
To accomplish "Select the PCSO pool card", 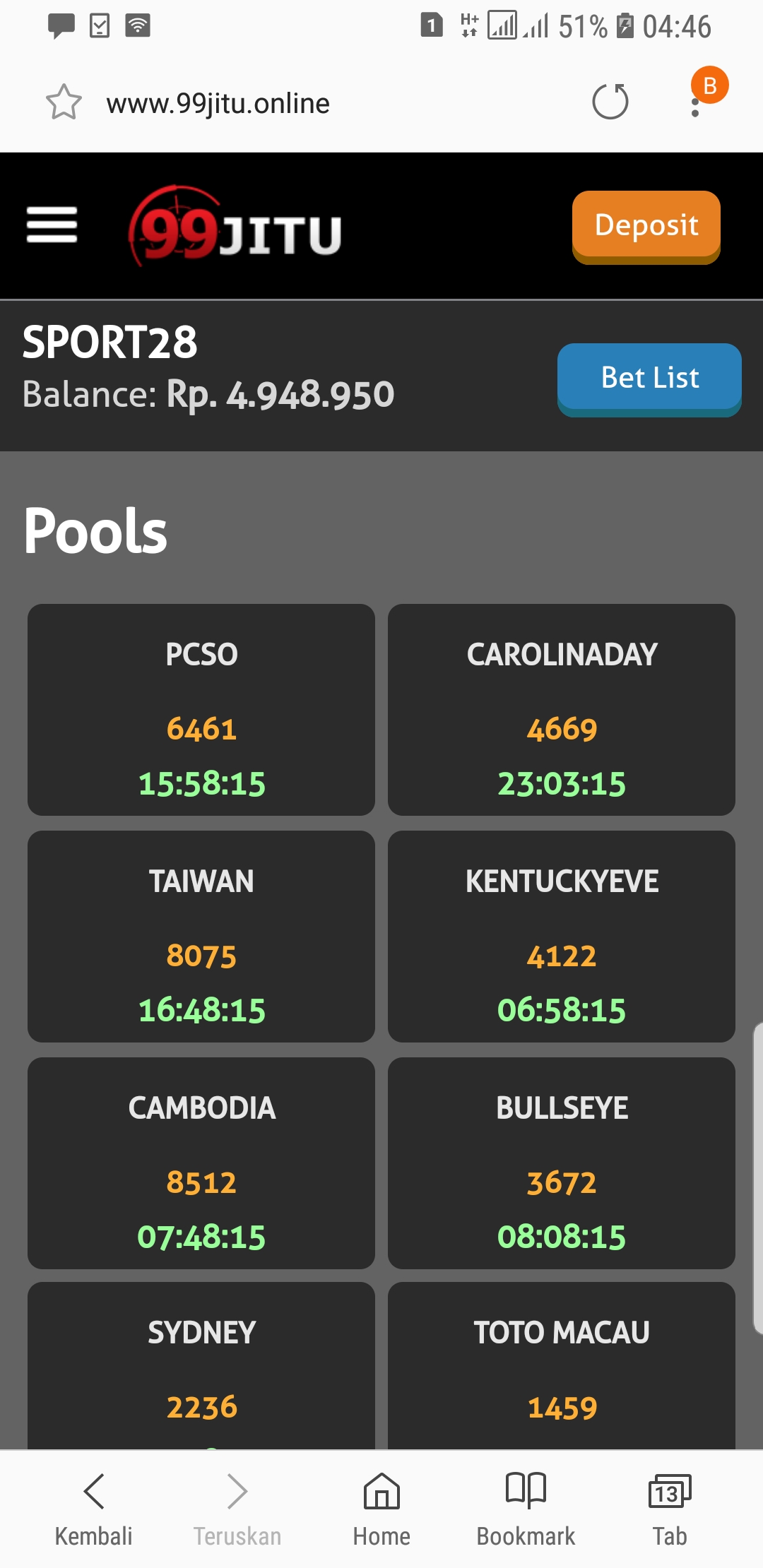I will pyautogui.click(x=201, y=709).
